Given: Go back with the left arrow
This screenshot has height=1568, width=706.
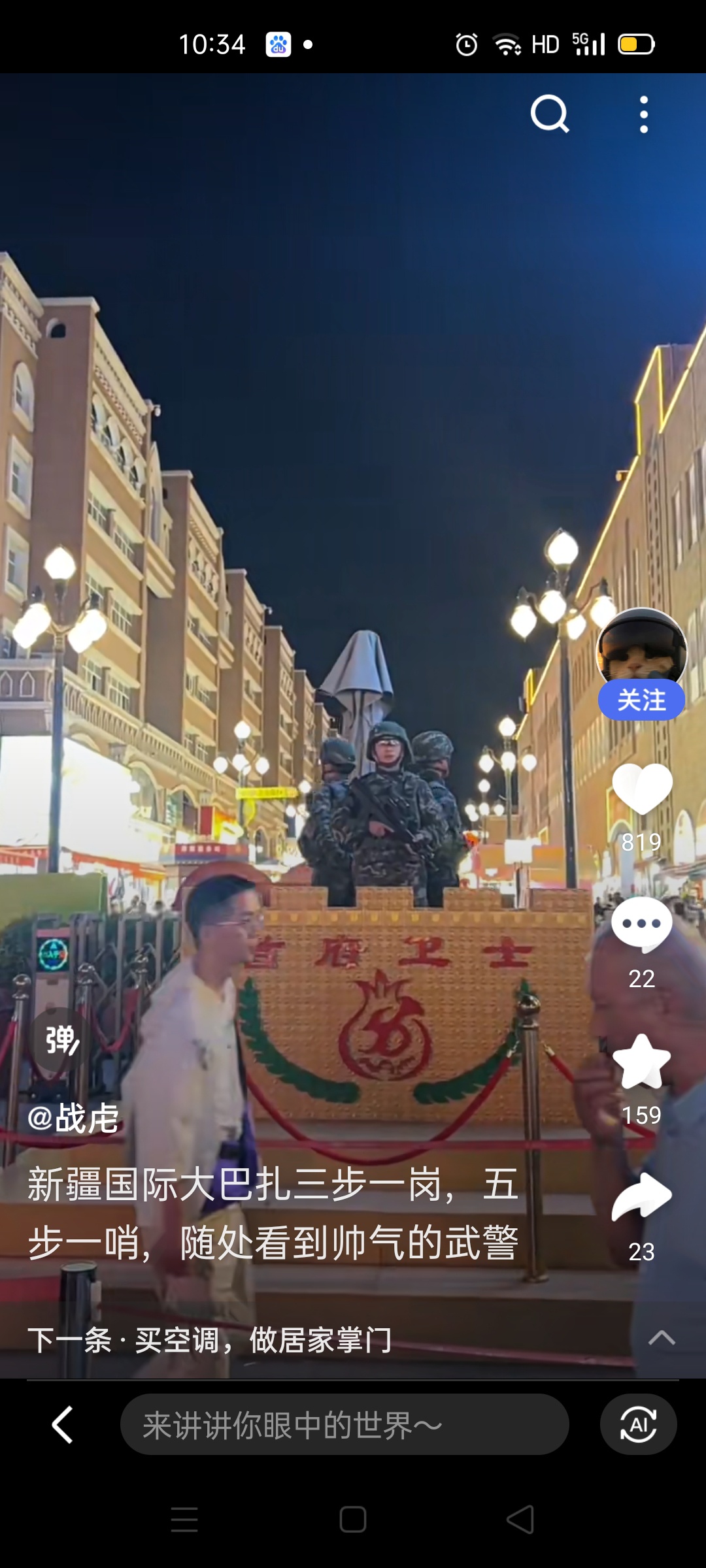Looking at the screenshot, I should 63,1424.
